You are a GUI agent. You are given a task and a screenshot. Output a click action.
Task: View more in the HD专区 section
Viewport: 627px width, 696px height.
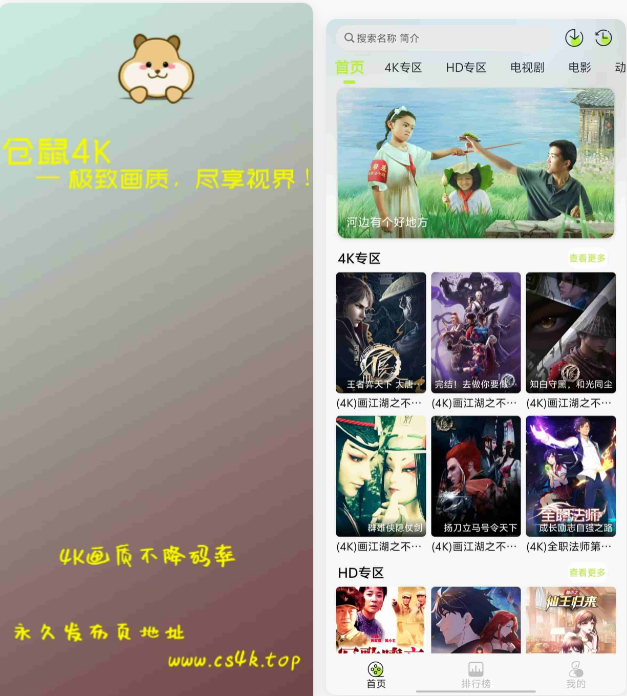tap(587, 572)
